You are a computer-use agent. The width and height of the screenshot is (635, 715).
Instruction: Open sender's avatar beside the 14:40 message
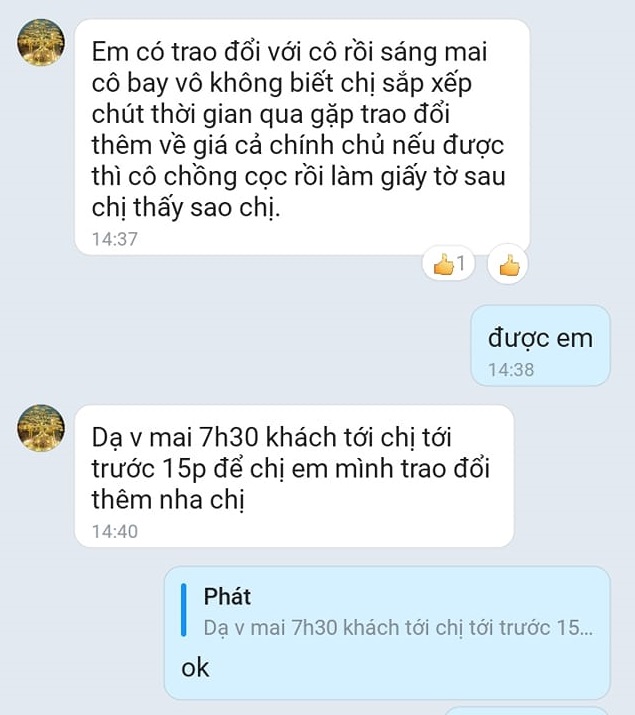coord(41,429)
